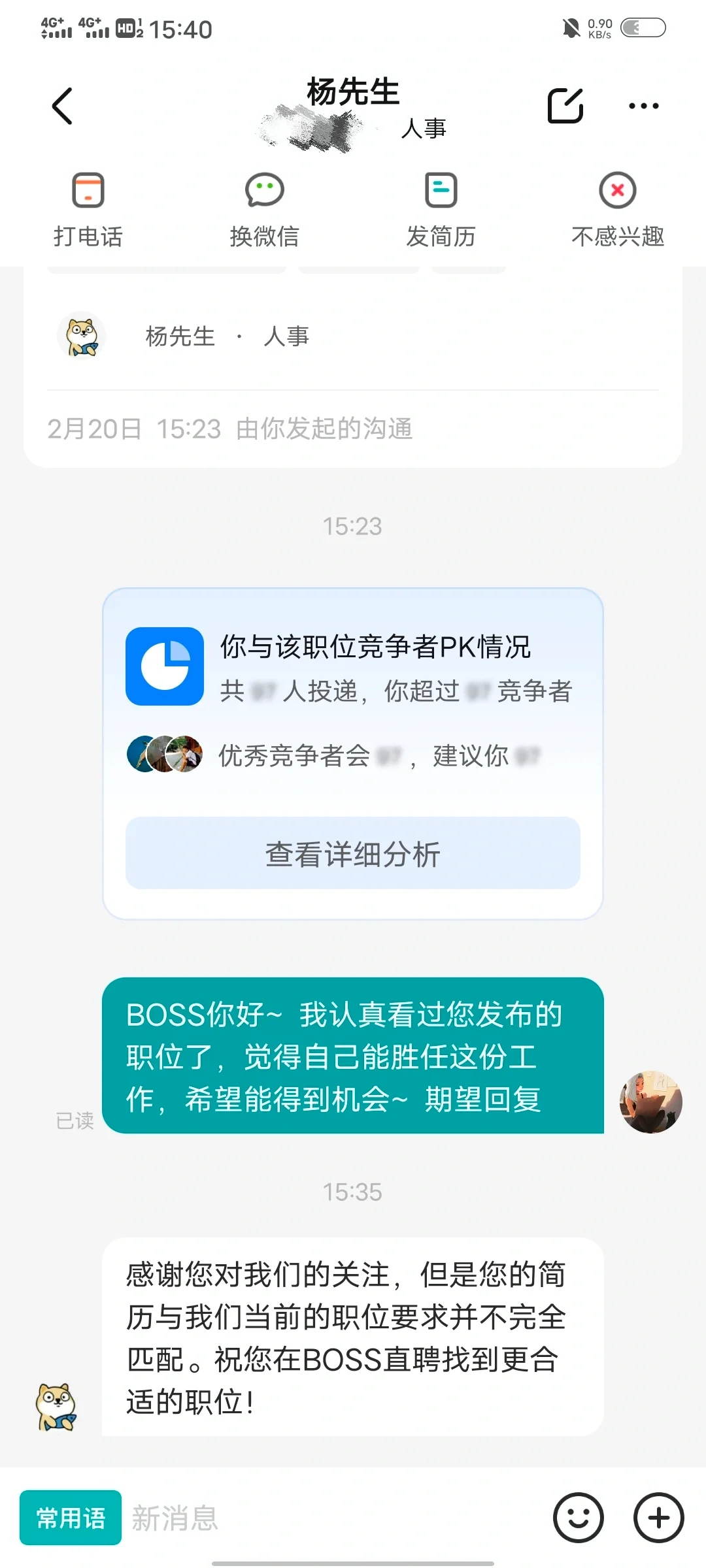Viewport: 706px width, 1568px height.
Task: Open my own profile avatar
Action: pos(650,1102)
